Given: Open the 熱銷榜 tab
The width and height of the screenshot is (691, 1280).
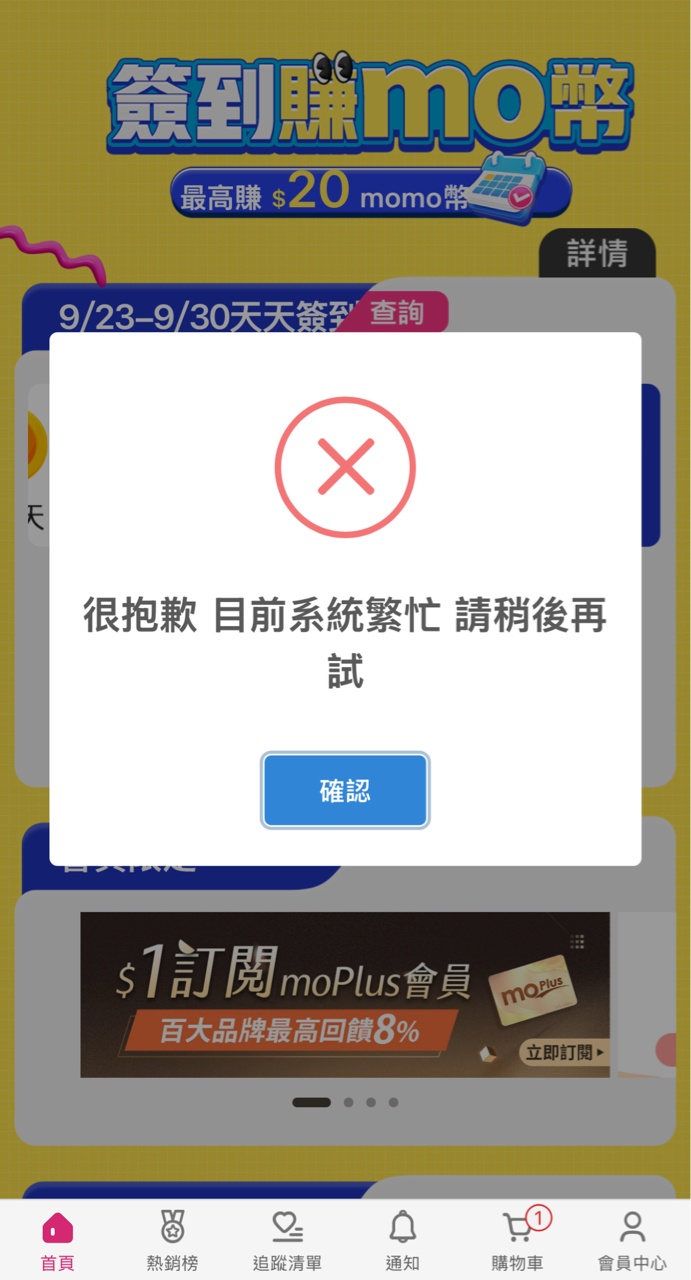Looking at the screenshot, I should [172, 1240].
